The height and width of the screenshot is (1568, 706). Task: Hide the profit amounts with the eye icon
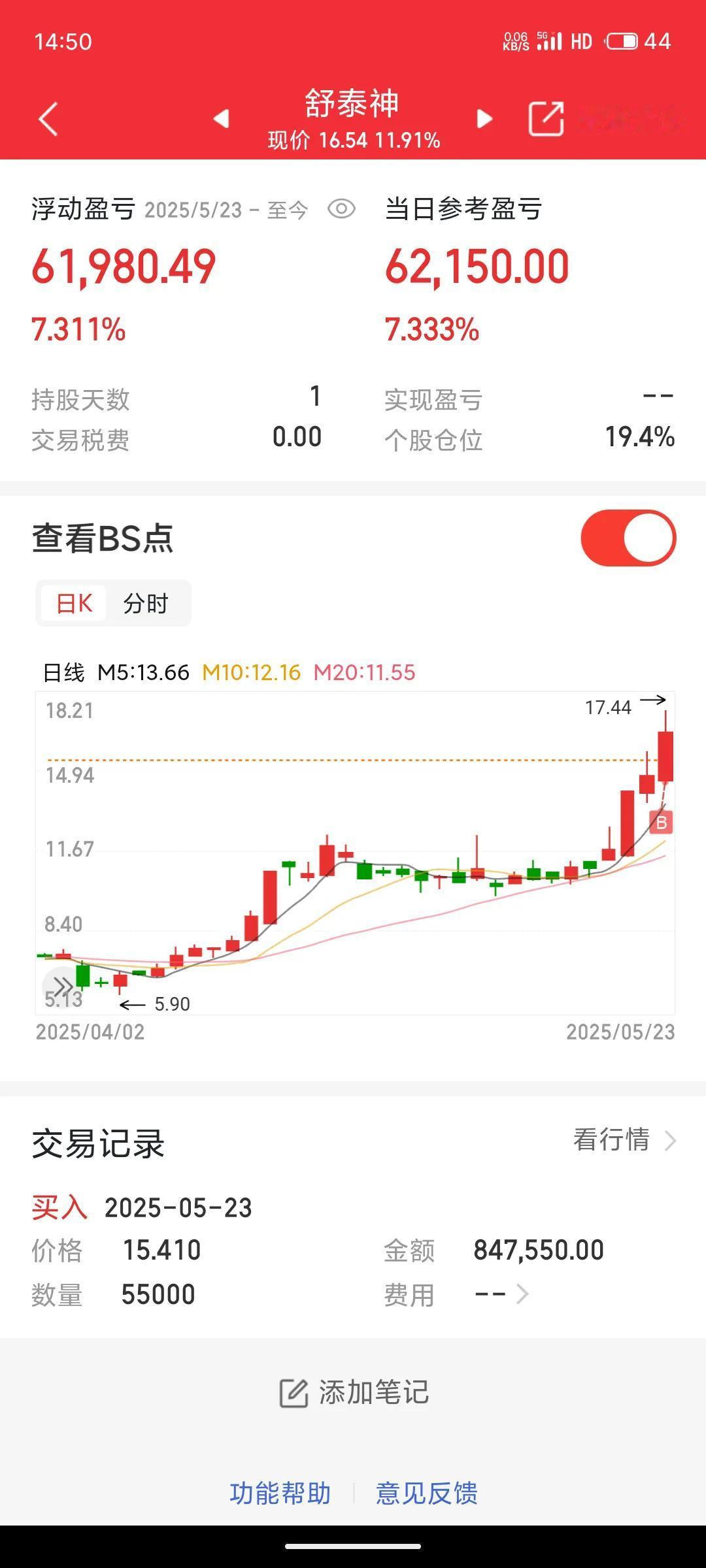tap(341, 209)
